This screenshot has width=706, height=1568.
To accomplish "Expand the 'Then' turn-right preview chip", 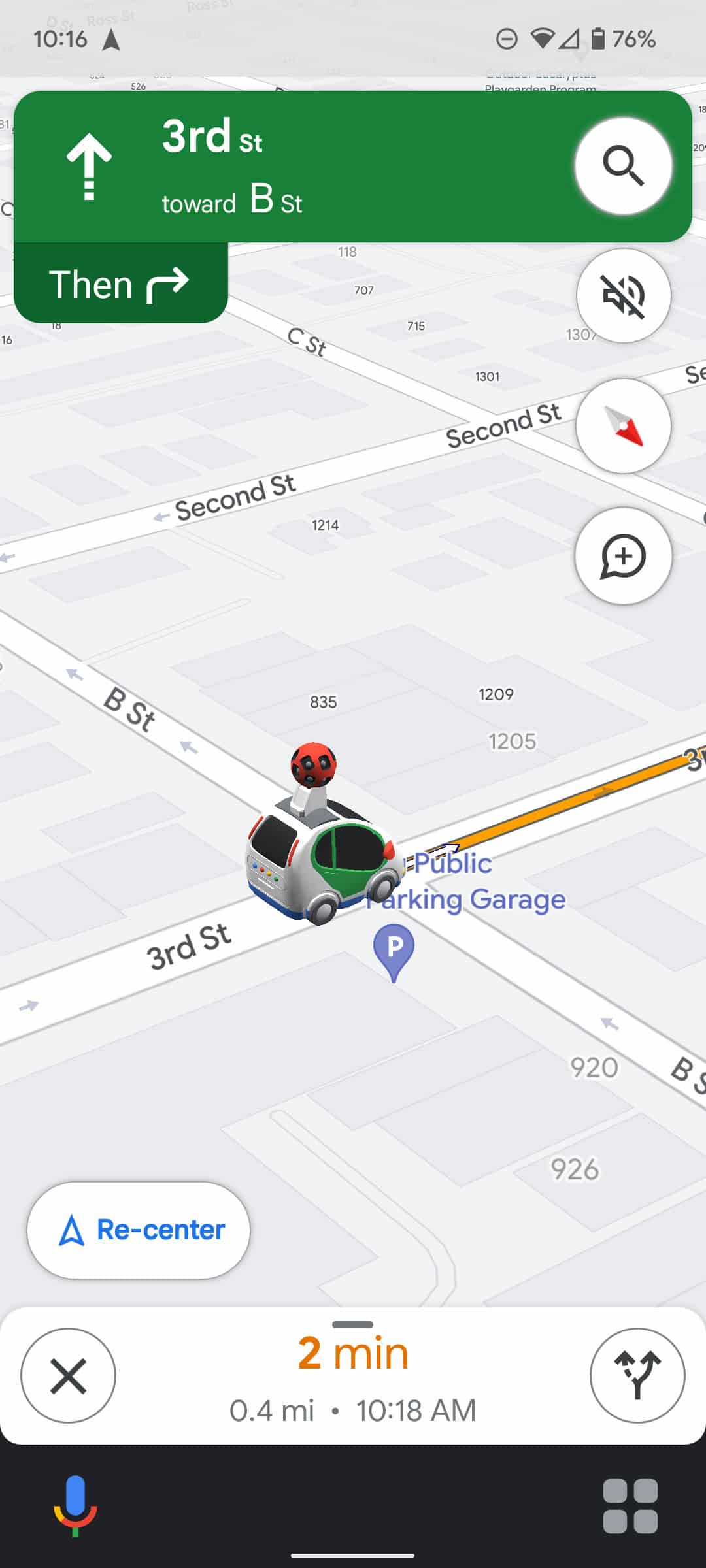I will click(120, 284).
